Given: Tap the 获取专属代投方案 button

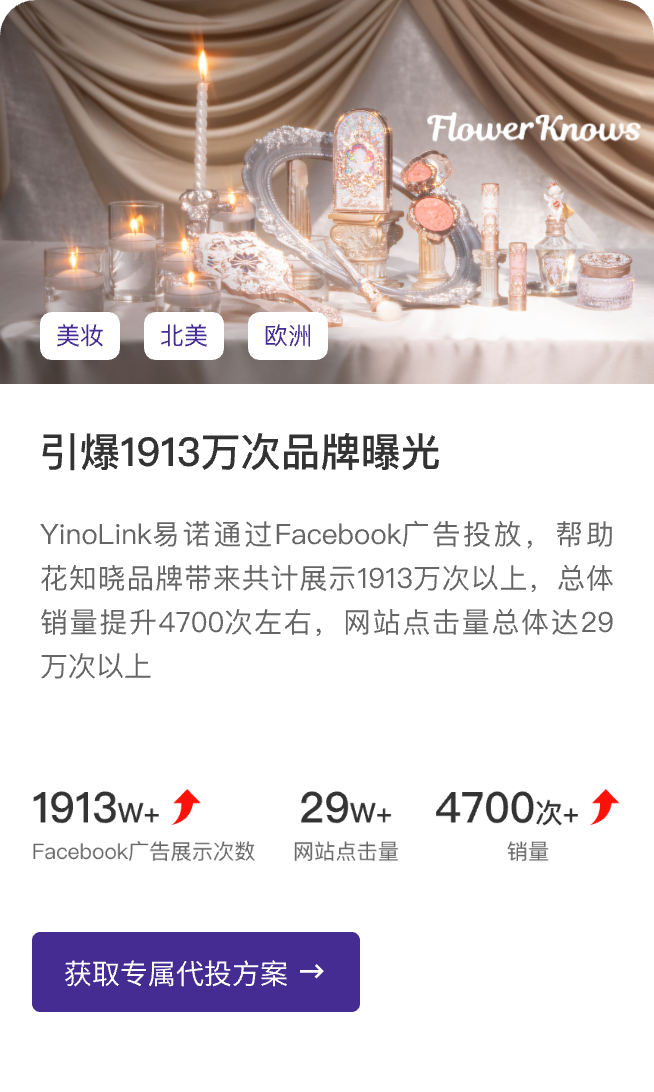Looking at the screenshot, I should (196, 972).
